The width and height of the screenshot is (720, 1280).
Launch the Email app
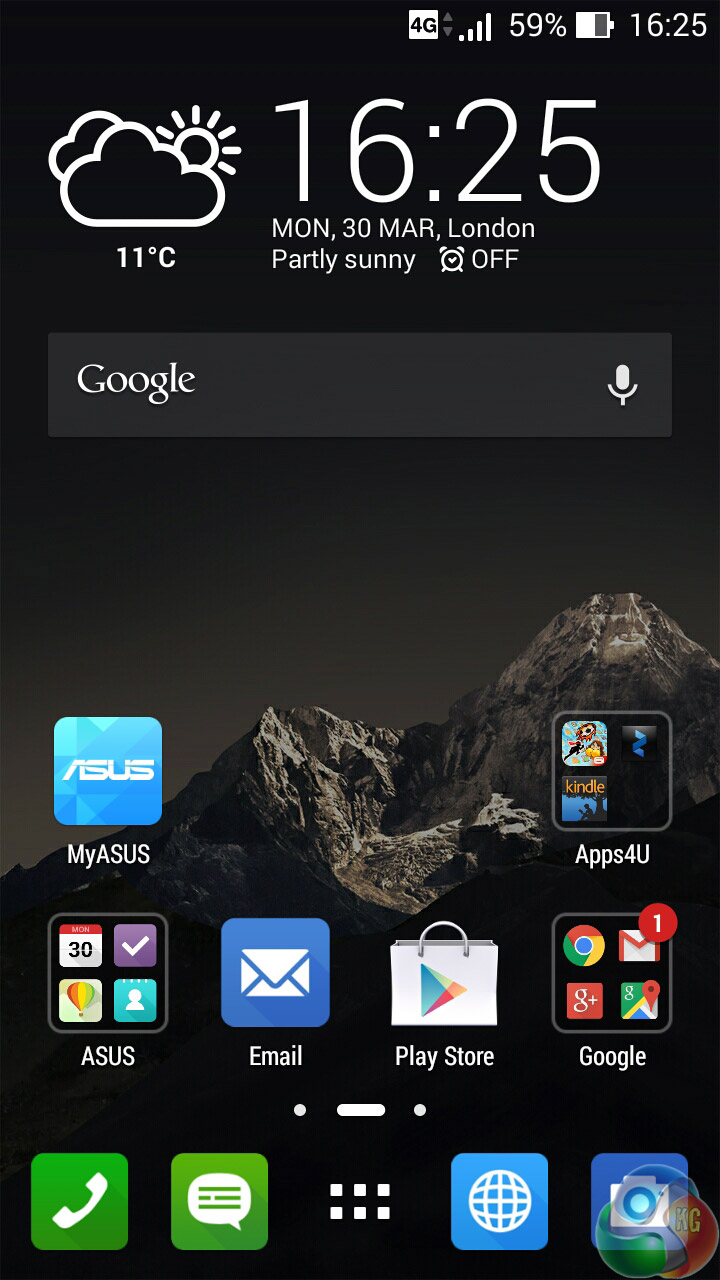[x=275, y=972]
